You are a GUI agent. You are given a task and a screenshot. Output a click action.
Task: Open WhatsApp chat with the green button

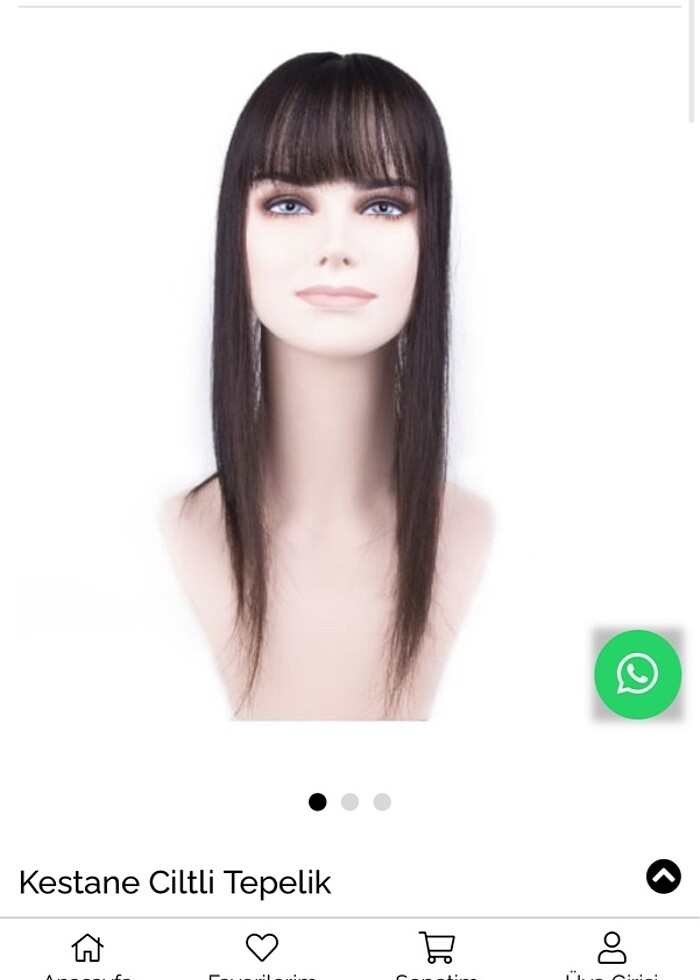point(637,674)
